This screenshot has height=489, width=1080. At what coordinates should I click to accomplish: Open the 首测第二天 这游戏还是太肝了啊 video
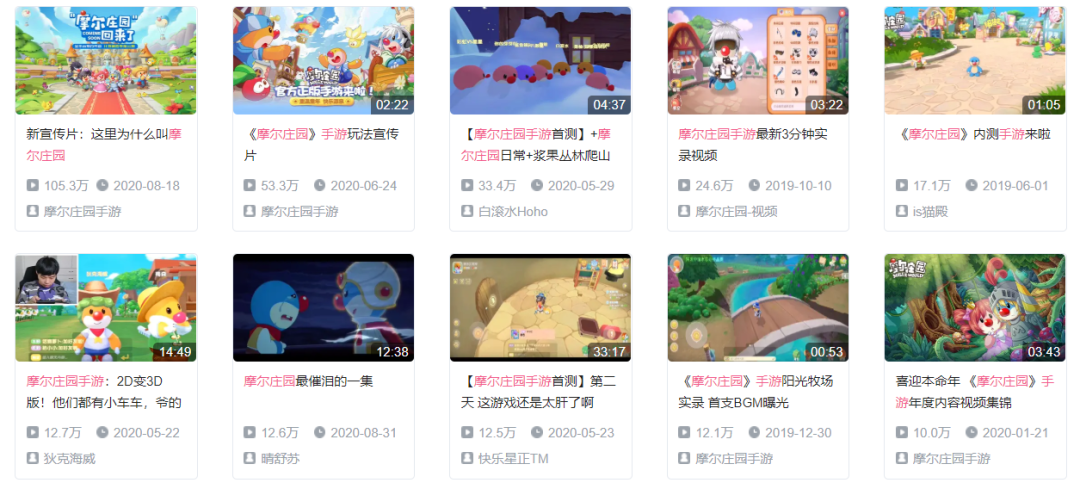[x=540, y=308]
